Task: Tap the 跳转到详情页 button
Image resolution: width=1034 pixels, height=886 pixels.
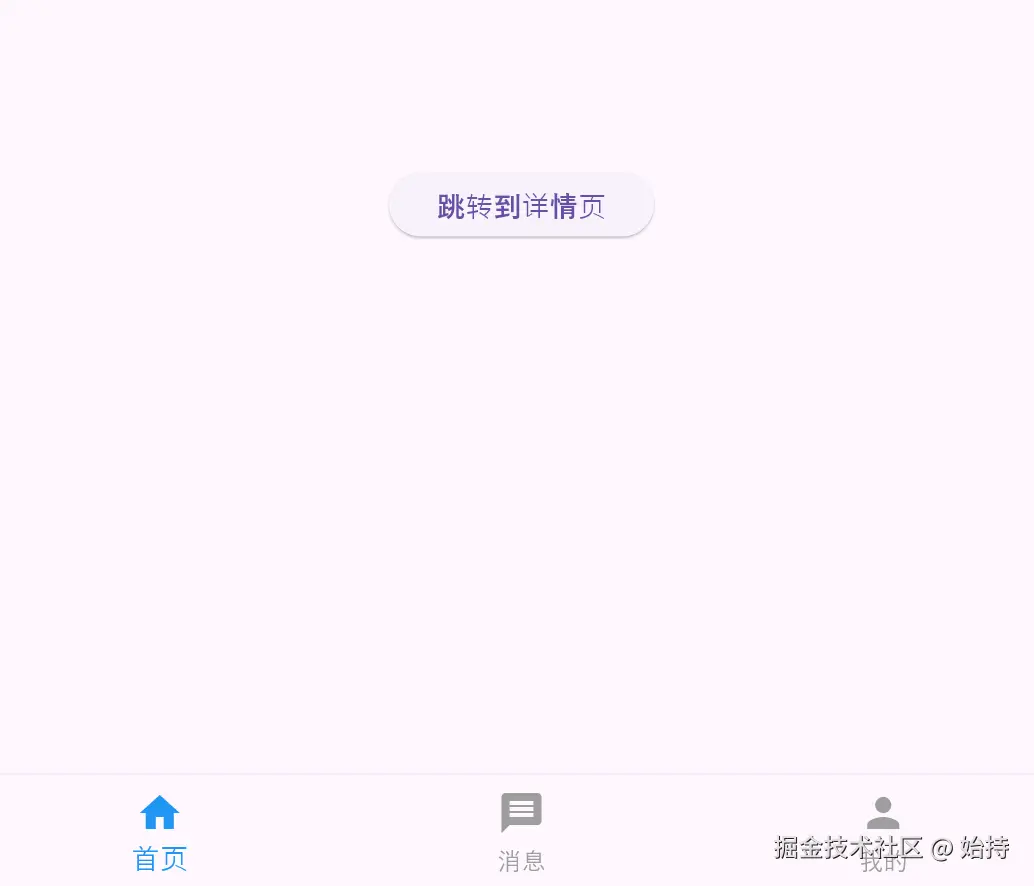Action: tap(521, 206)
